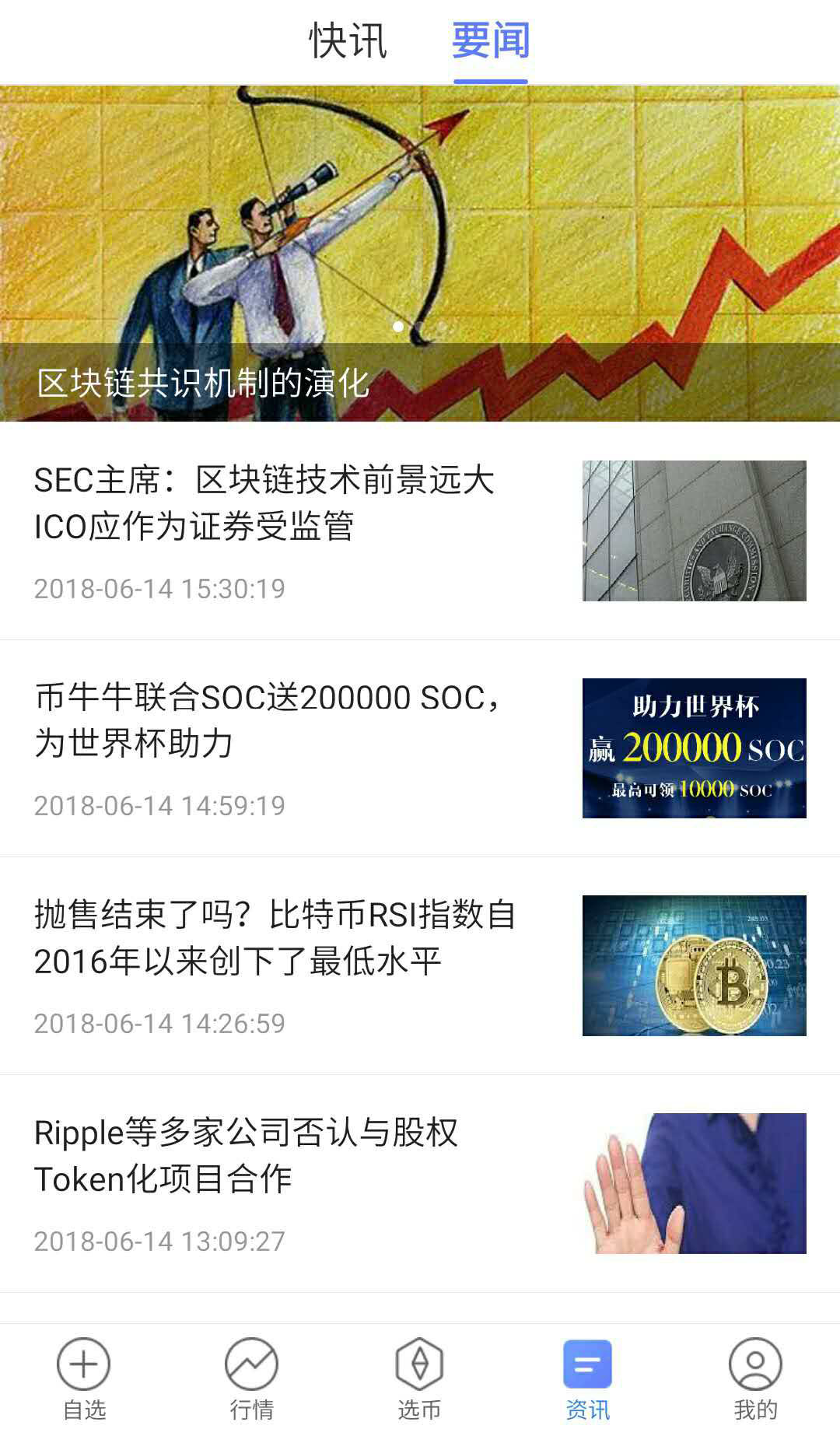The height and width of the screenshot is (1436, 840).
Task: Switch to the 选币 tab
Action: (x=419, y=1379)
